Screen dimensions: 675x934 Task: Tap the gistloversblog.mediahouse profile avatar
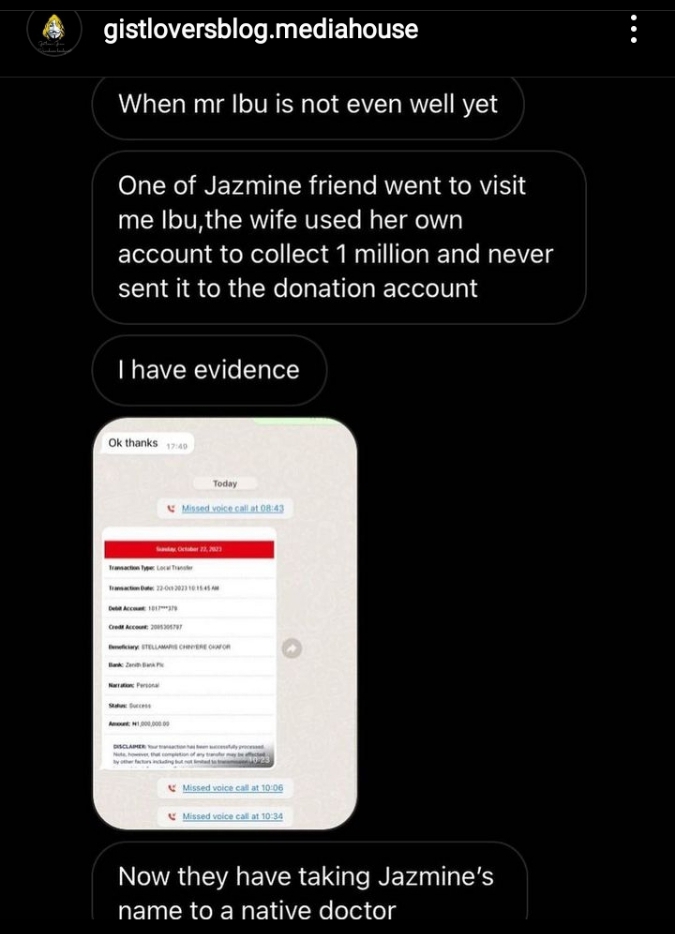point(54,32)
